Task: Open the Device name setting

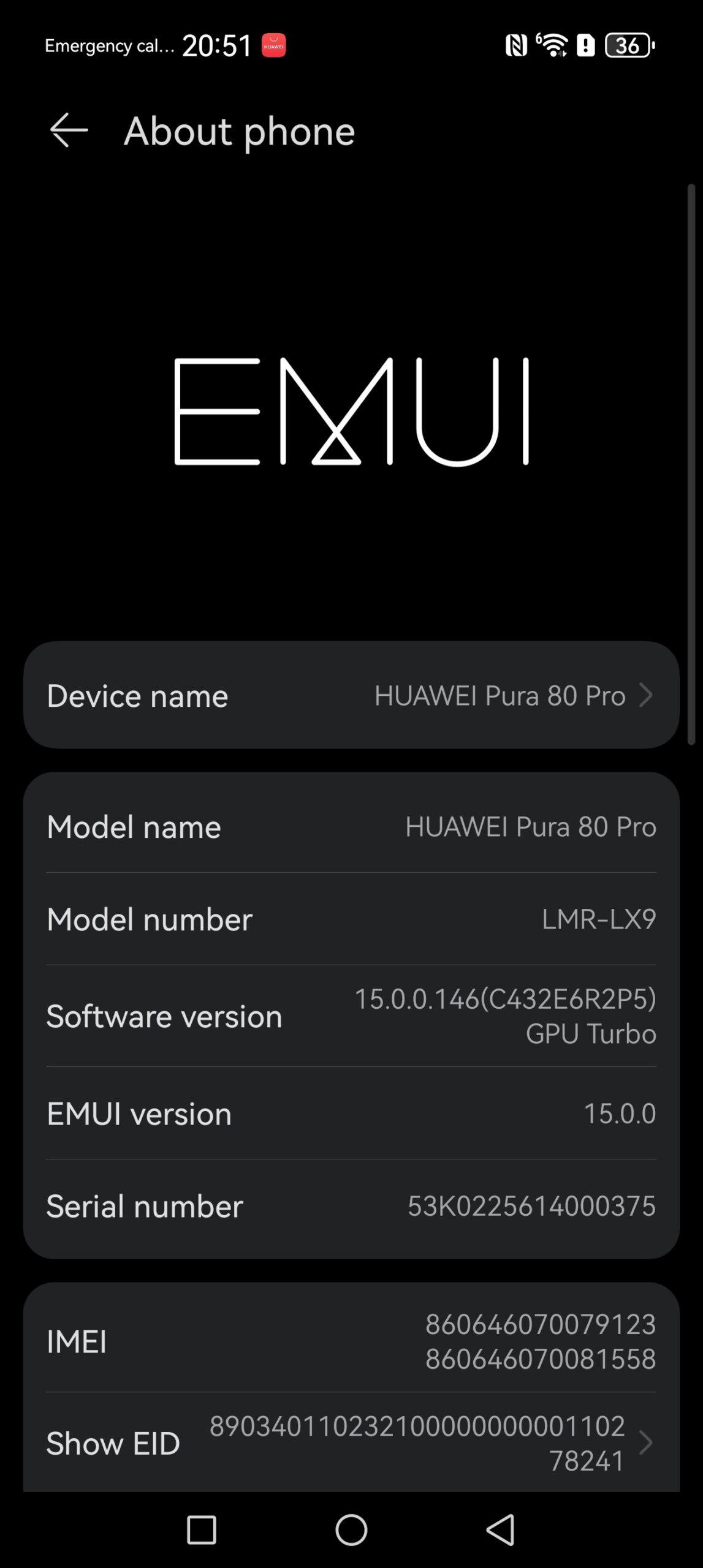Action: click(351, 695)
